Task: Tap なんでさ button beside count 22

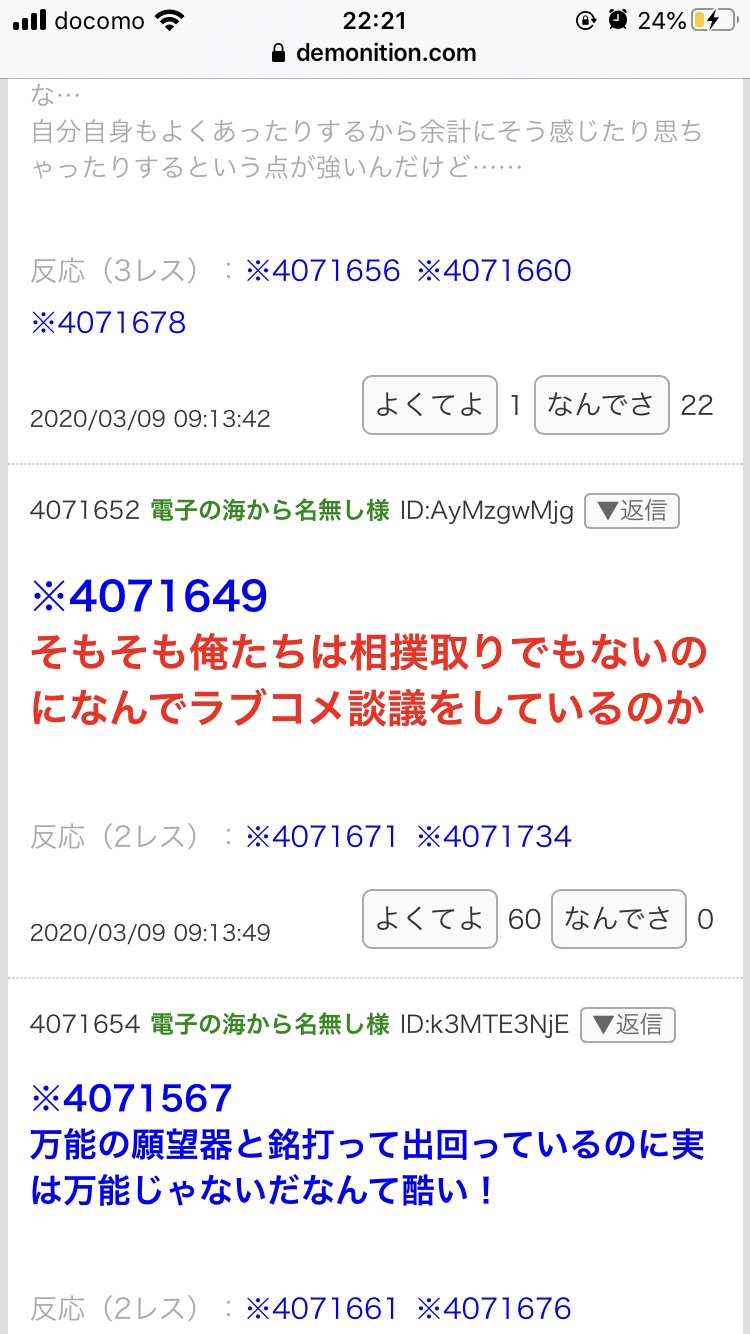Action: (x=601, y=405)
